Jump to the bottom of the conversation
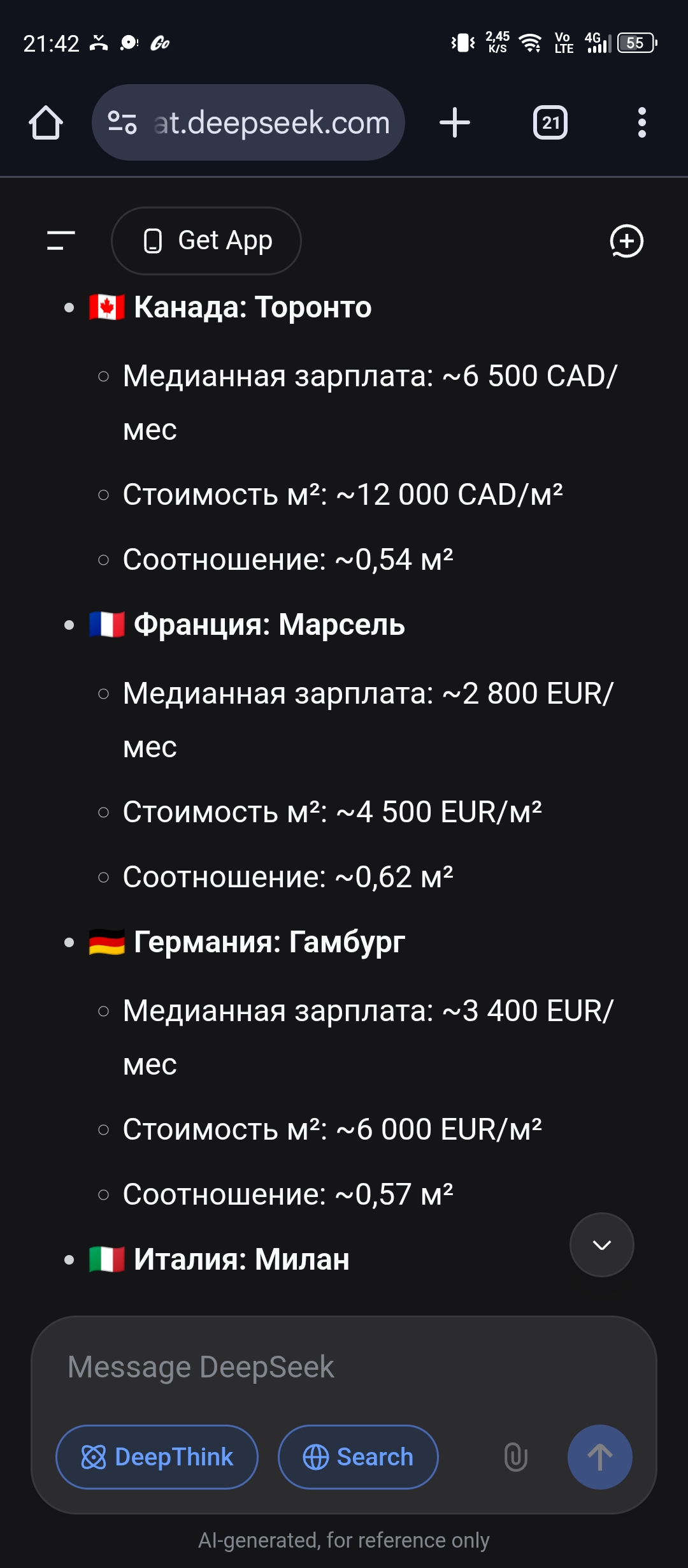 point(602,1245)
